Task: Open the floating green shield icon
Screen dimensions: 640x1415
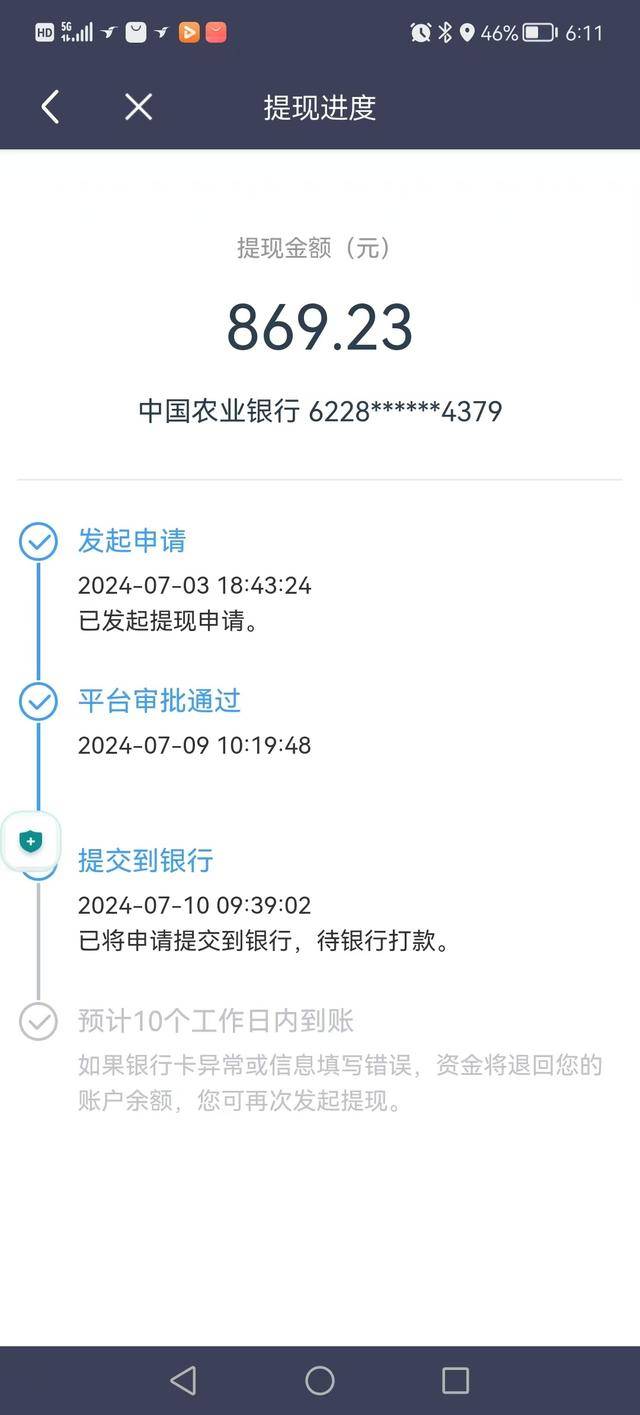Action: [30, 842]
